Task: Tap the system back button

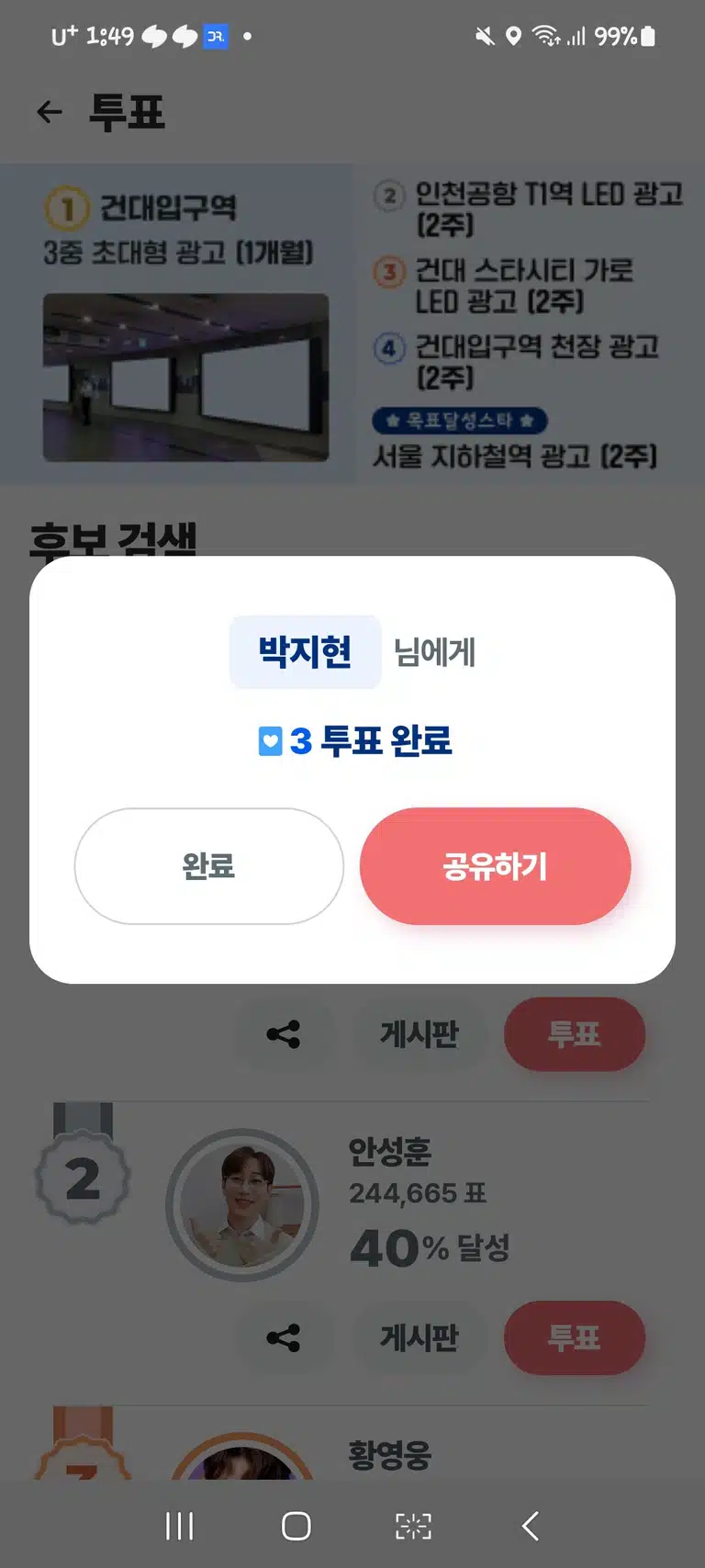Action: click(x=531, y=1526)
